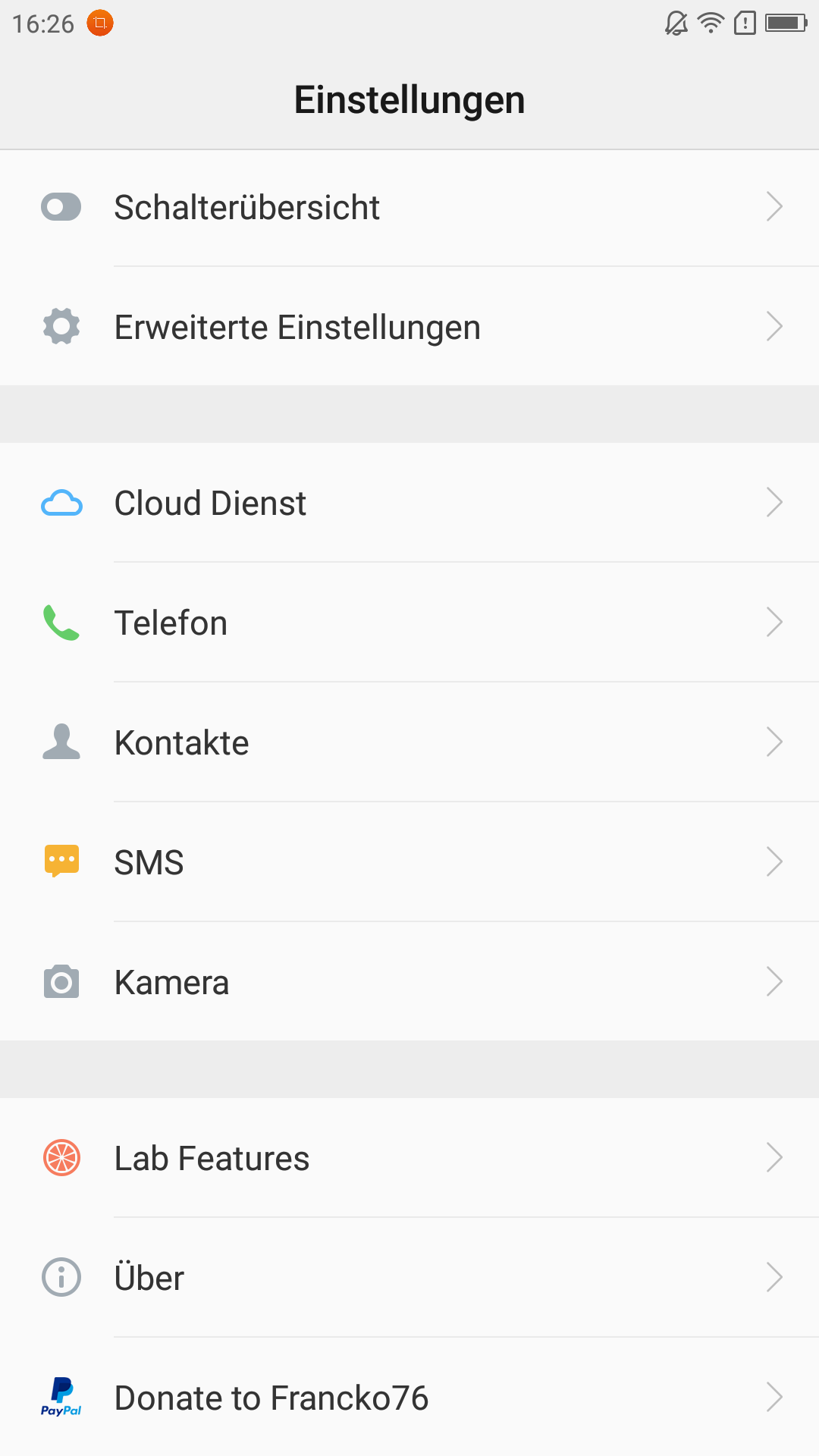
Task: Tap Donate to Francko76
Action: 409,1397
